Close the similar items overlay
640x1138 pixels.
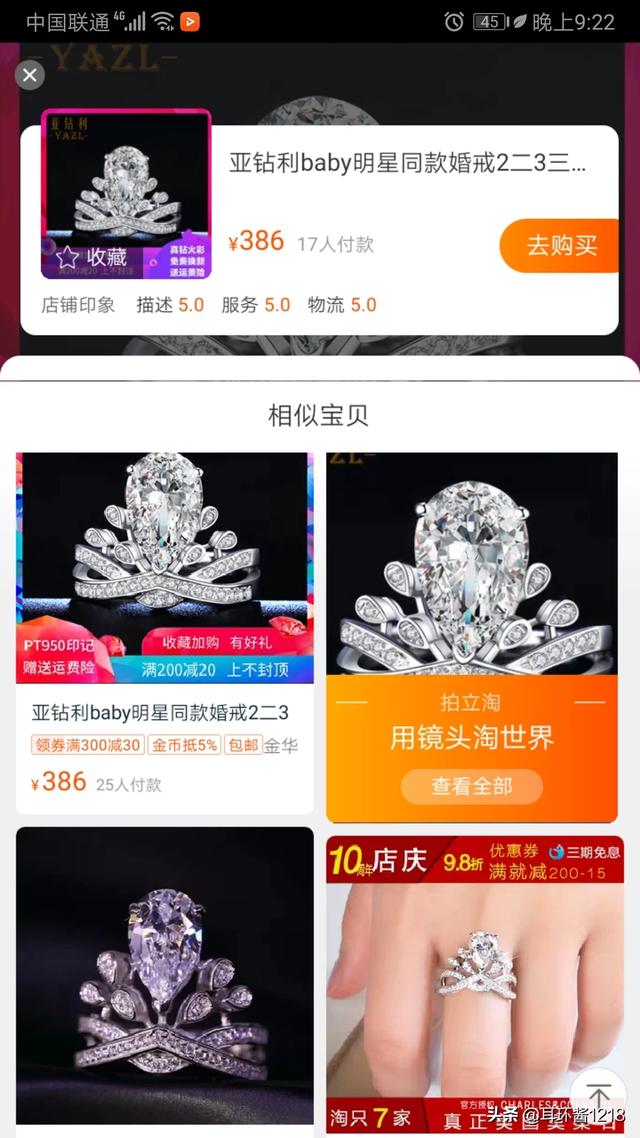coord(30,75)
